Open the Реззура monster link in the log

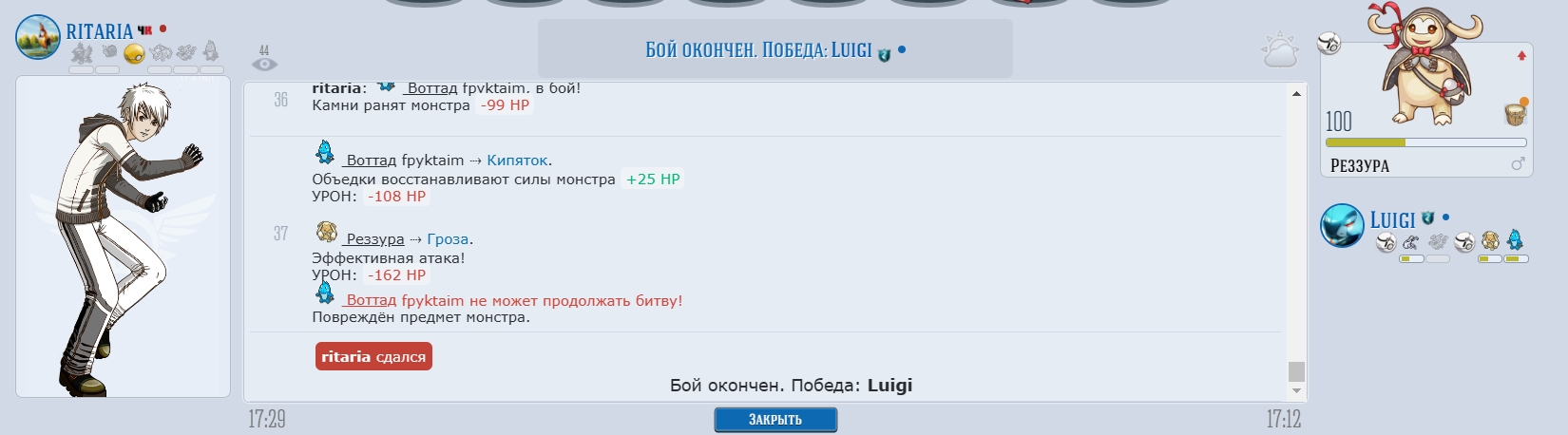(x=374, y=239)
